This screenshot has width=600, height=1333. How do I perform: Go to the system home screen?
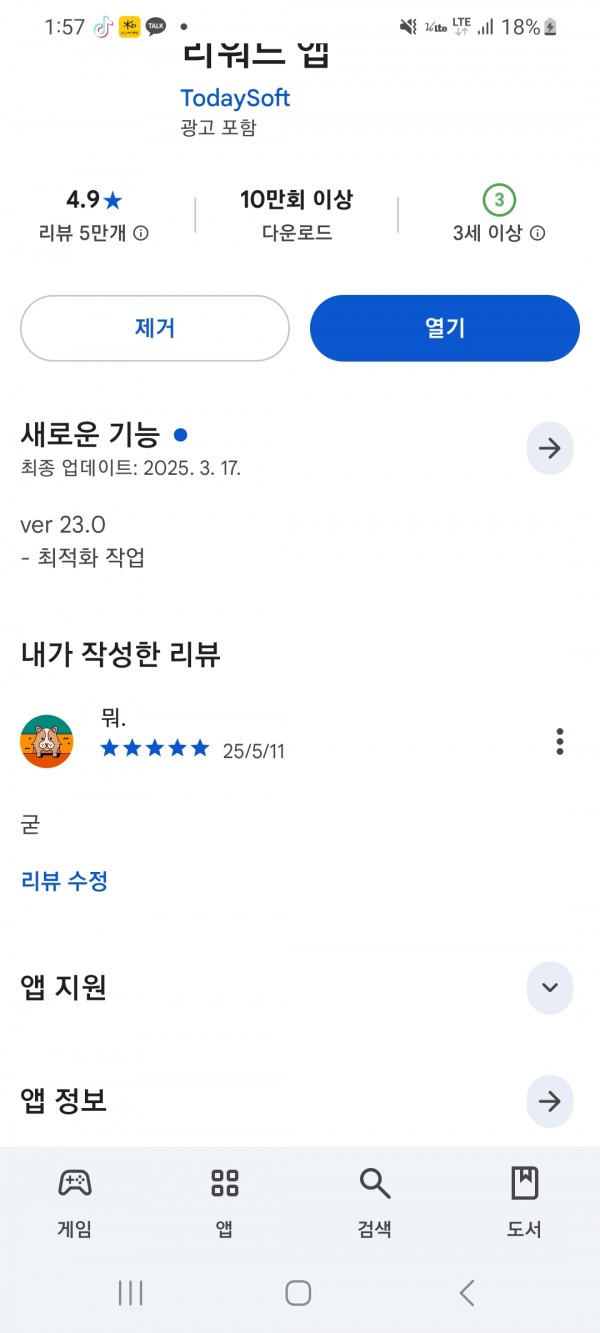(298, 1293)
